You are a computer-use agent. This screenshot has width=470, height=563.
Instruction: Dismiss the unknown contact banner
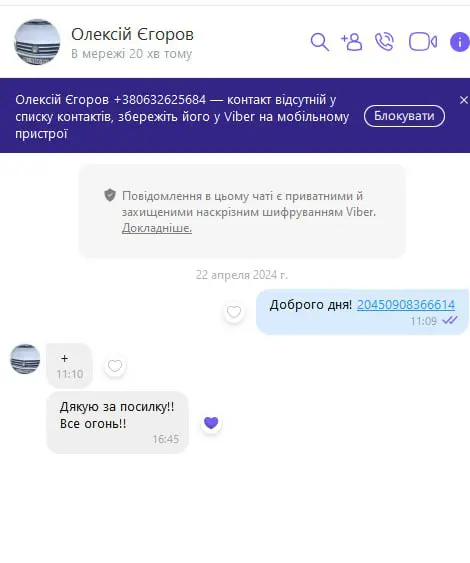tap(464, 100)
